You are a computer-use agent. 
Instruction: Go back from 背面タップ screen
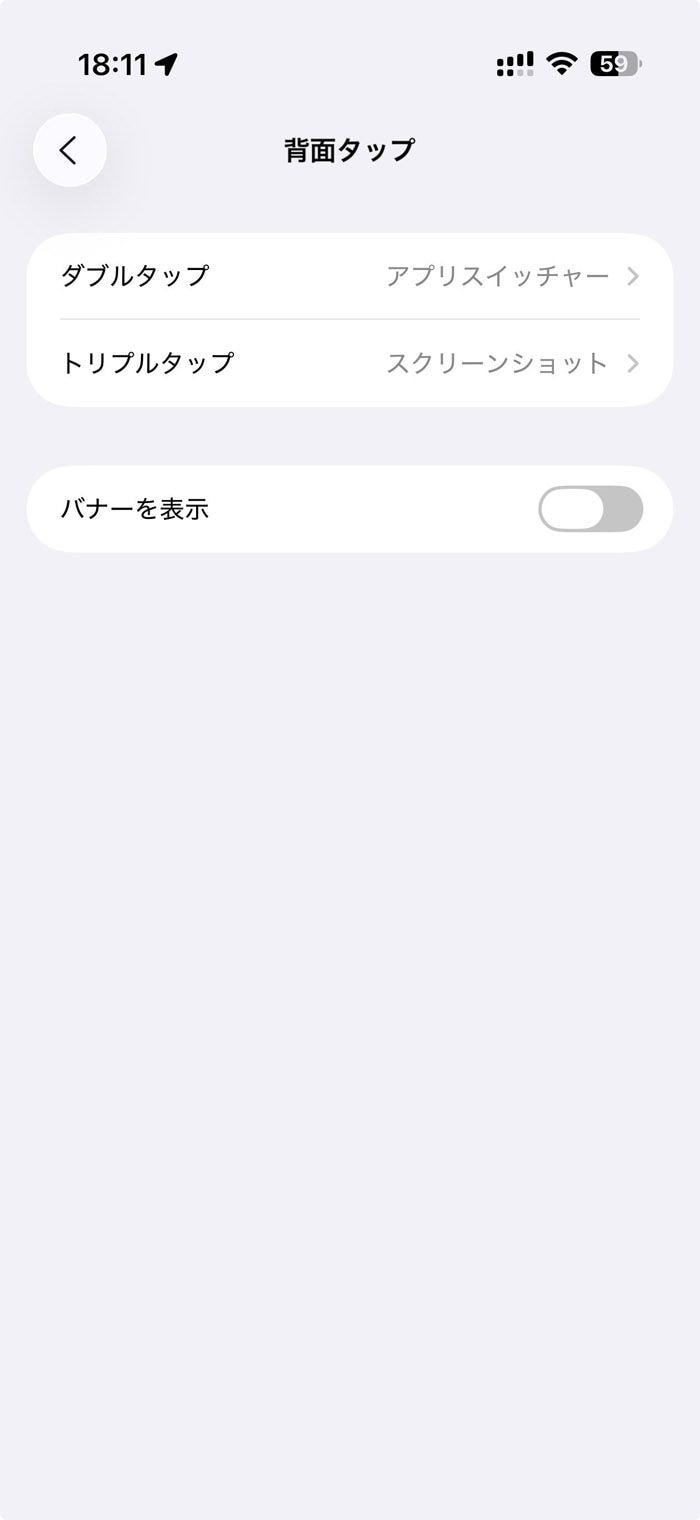click(69, 150)
